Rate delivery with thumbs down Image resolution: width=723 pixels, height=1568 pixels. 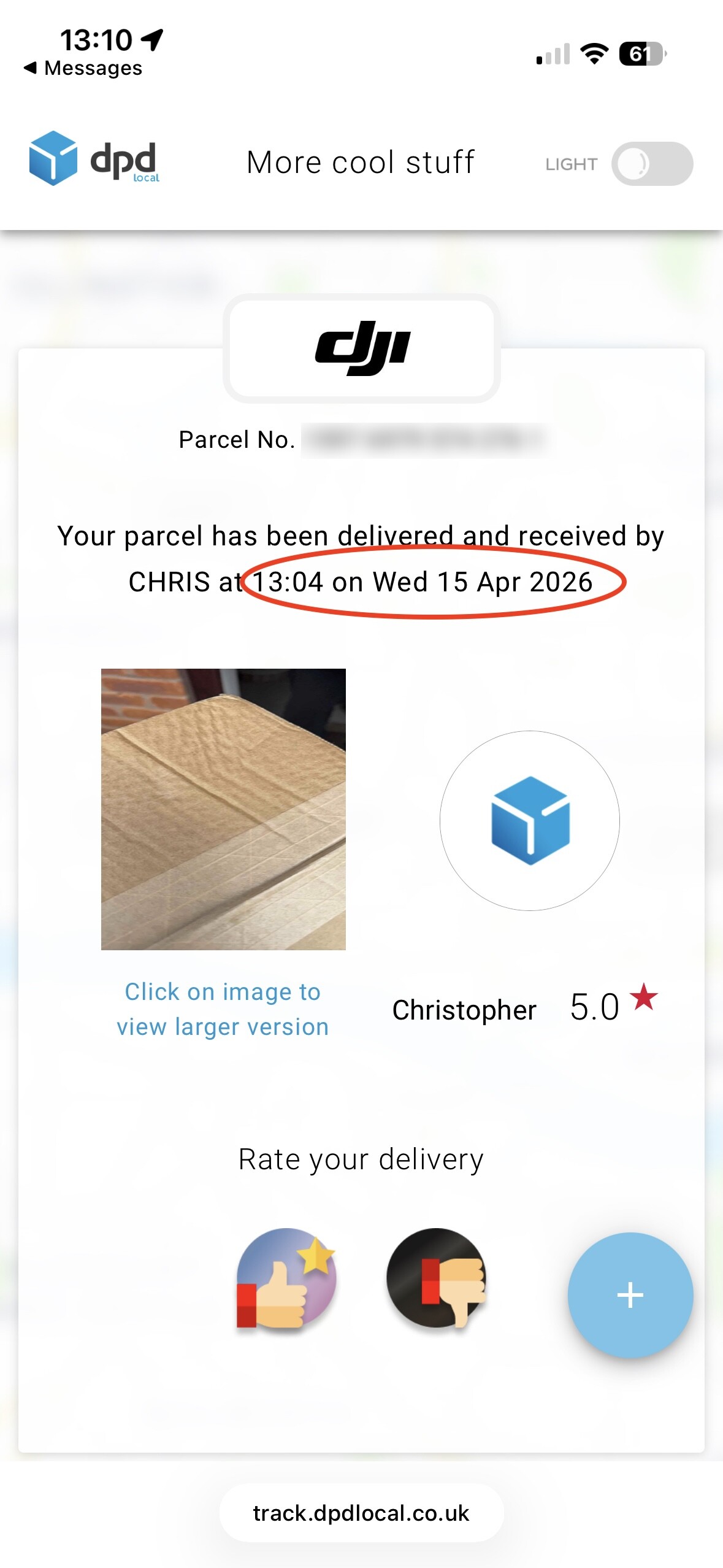[437, 1278]
